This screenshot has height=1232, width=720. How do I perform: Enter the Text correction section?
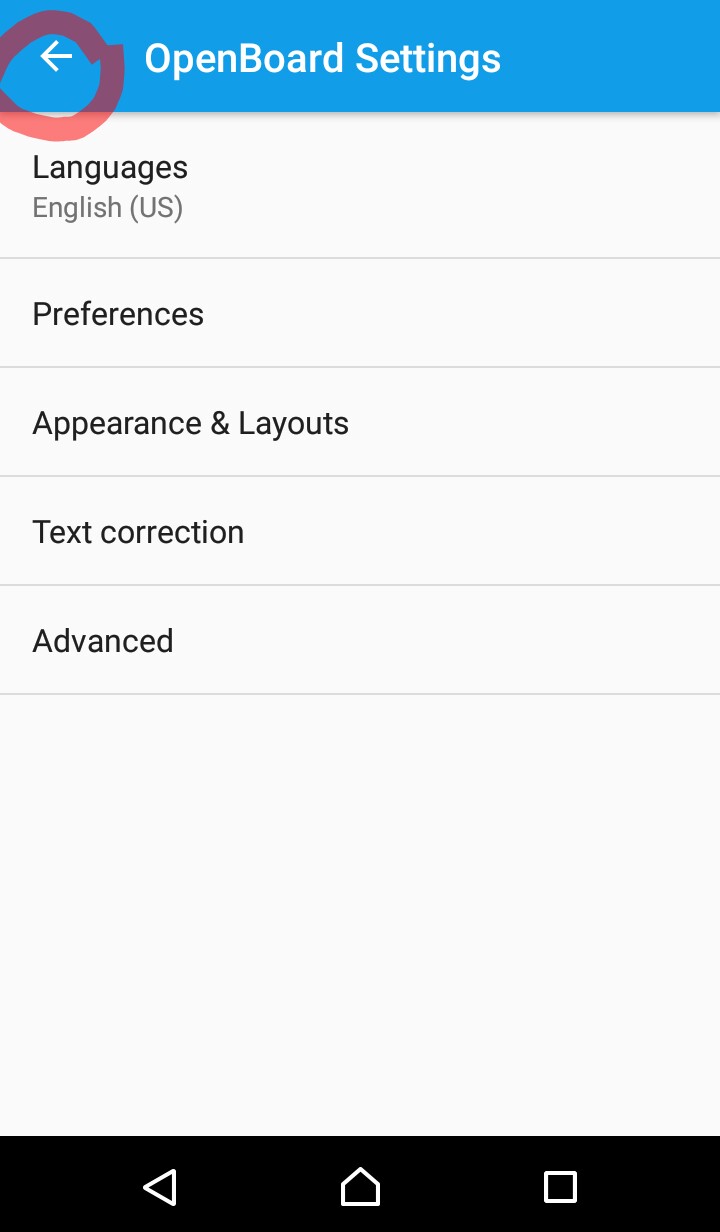pyautogui.click(x=360, y=531)
